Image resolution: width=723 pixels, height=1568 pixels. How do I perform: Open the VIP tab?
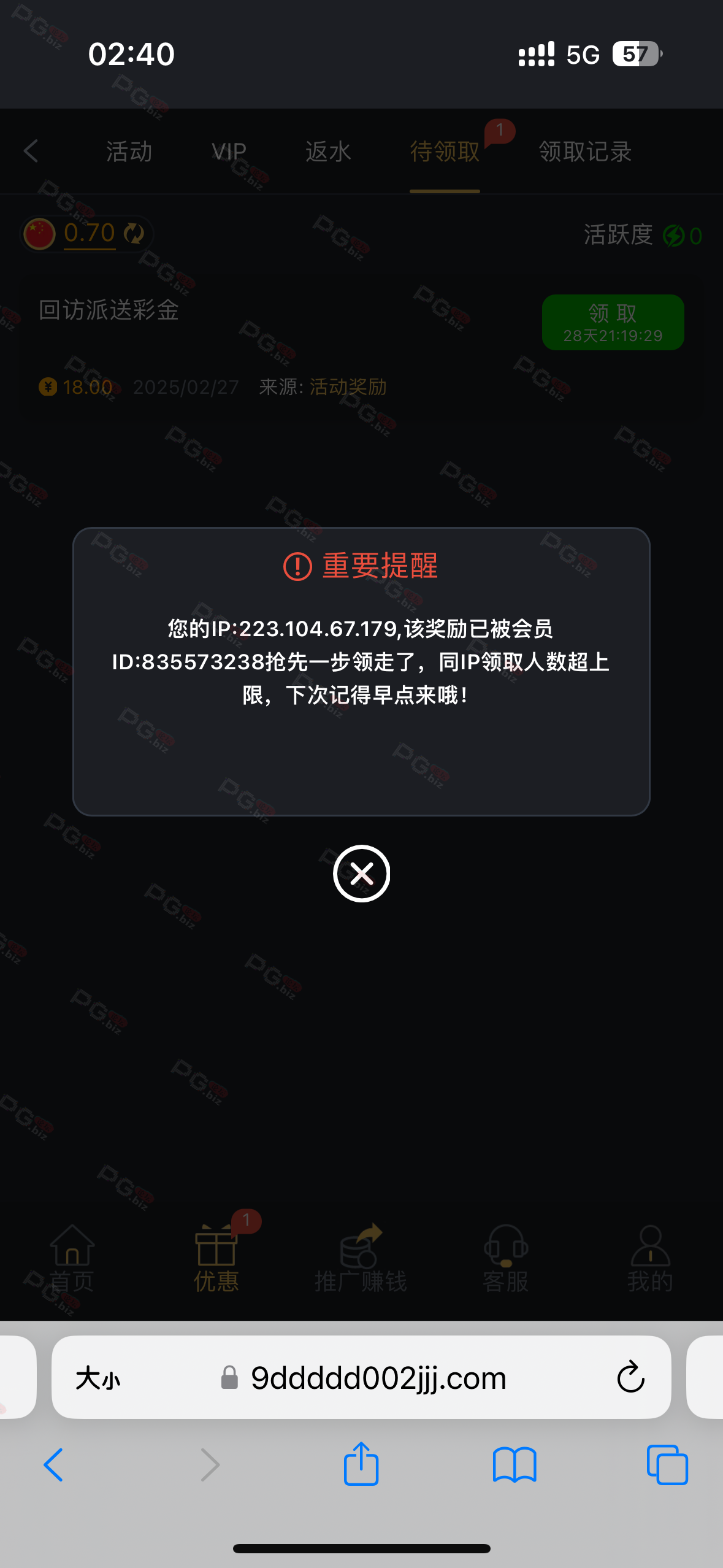point(229,152)
